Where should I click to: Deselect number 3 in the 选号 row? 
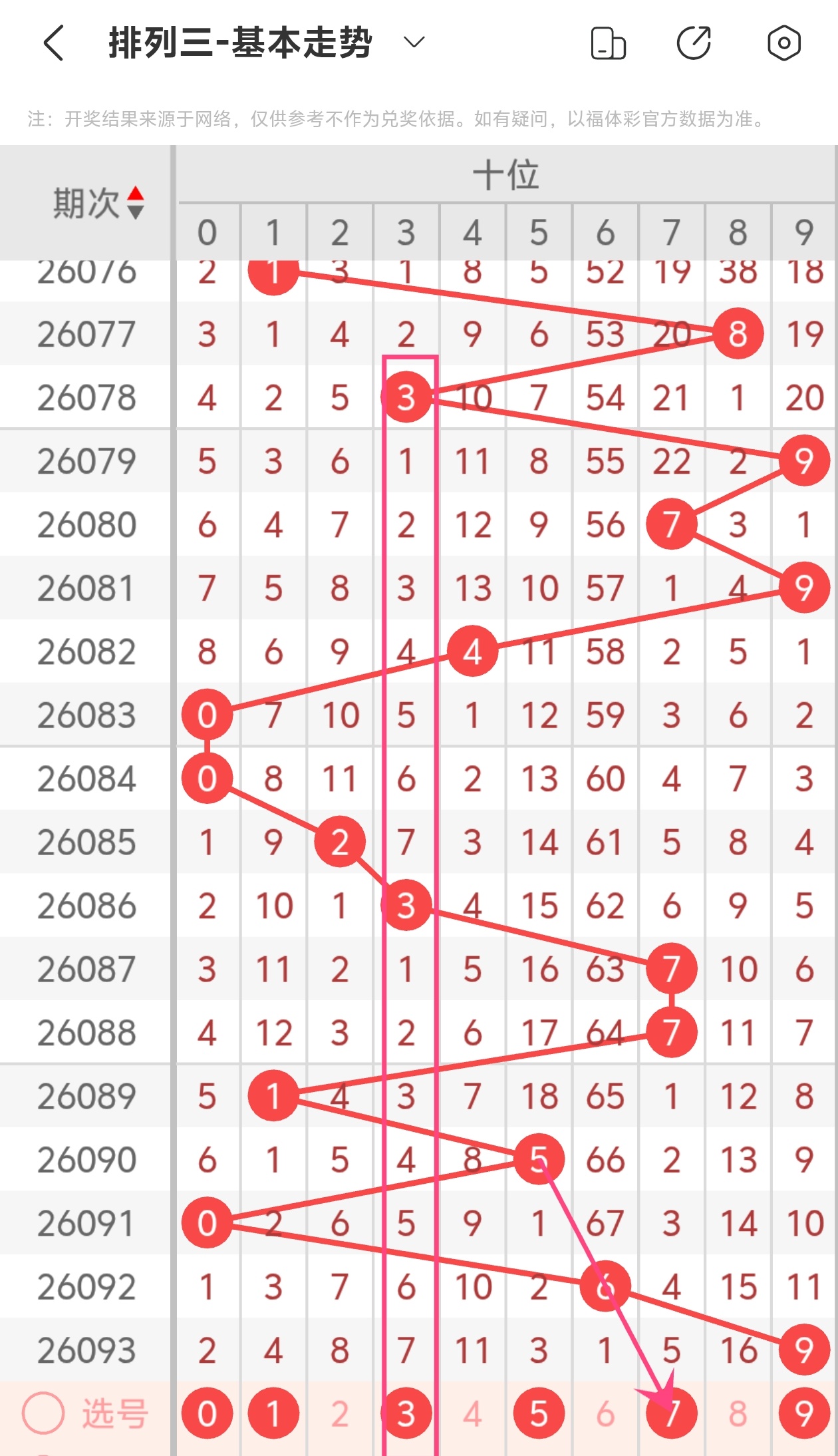point(406,1413)
